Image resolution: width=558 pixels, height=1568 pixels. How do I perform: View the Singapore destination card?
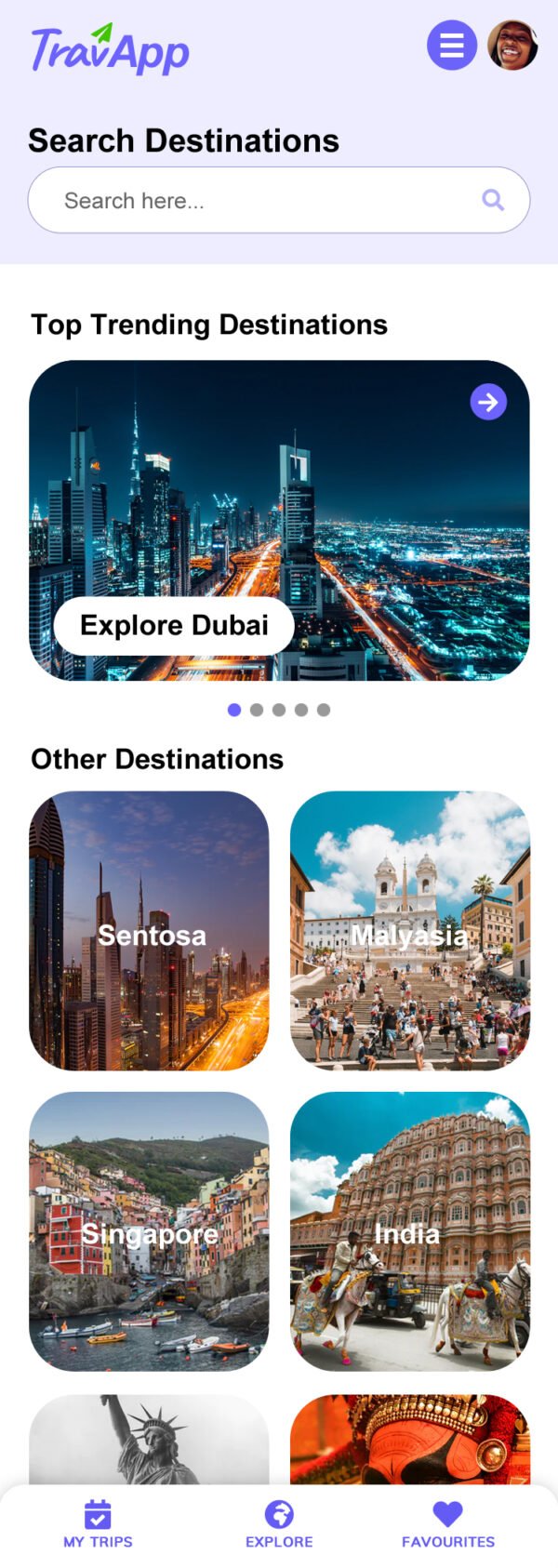pos(149,1231)
